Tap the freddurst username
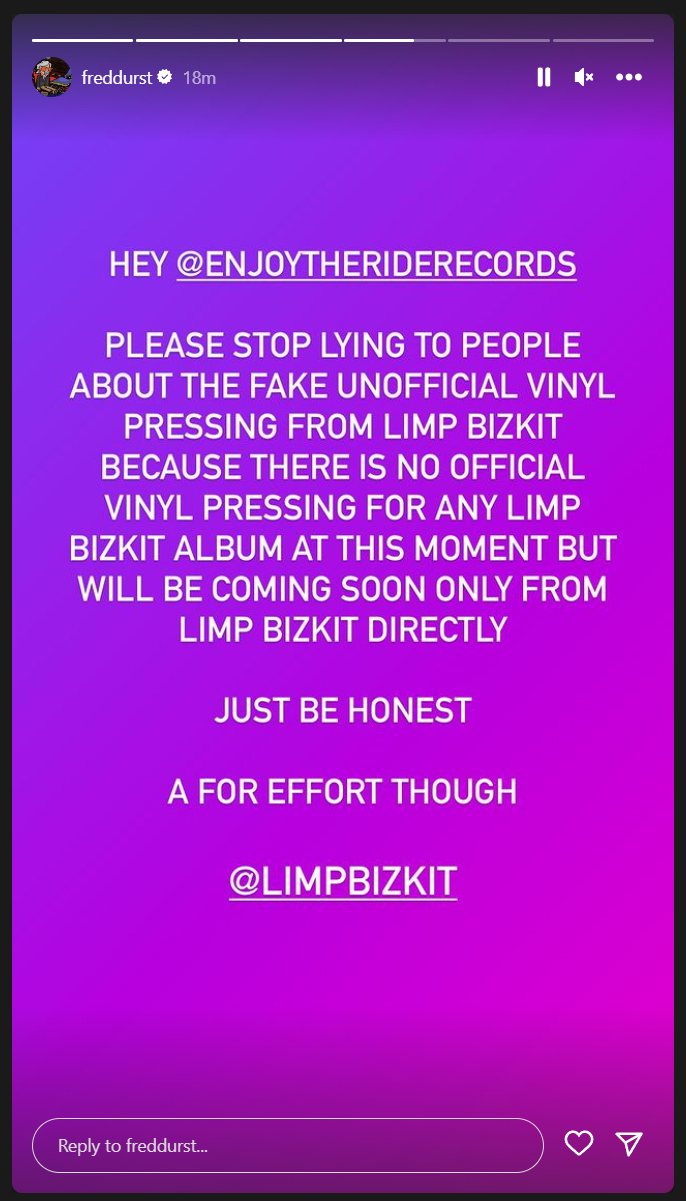 115,77
